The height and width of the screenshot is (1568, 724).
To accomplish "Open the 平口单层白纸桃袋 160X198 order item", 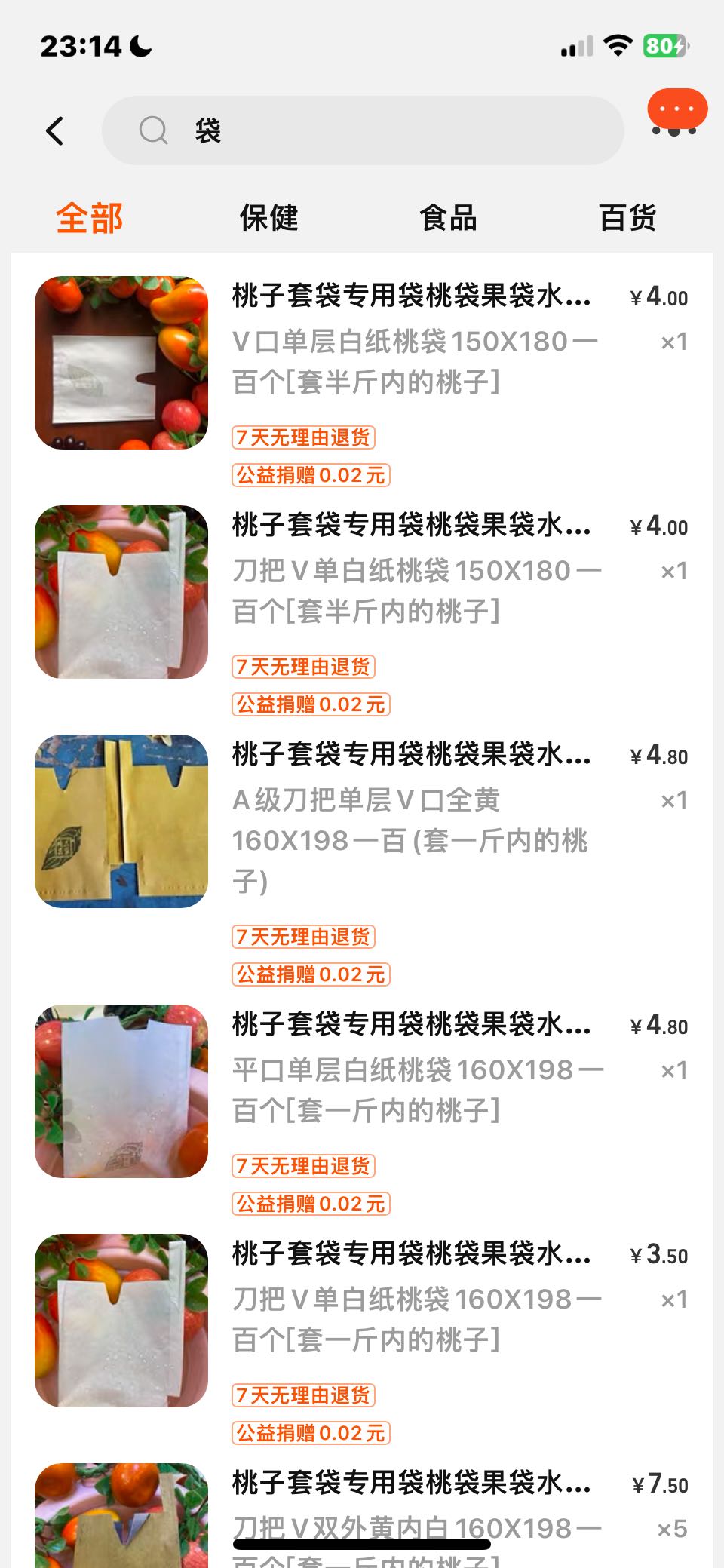I will click(x=362, y=1109).
